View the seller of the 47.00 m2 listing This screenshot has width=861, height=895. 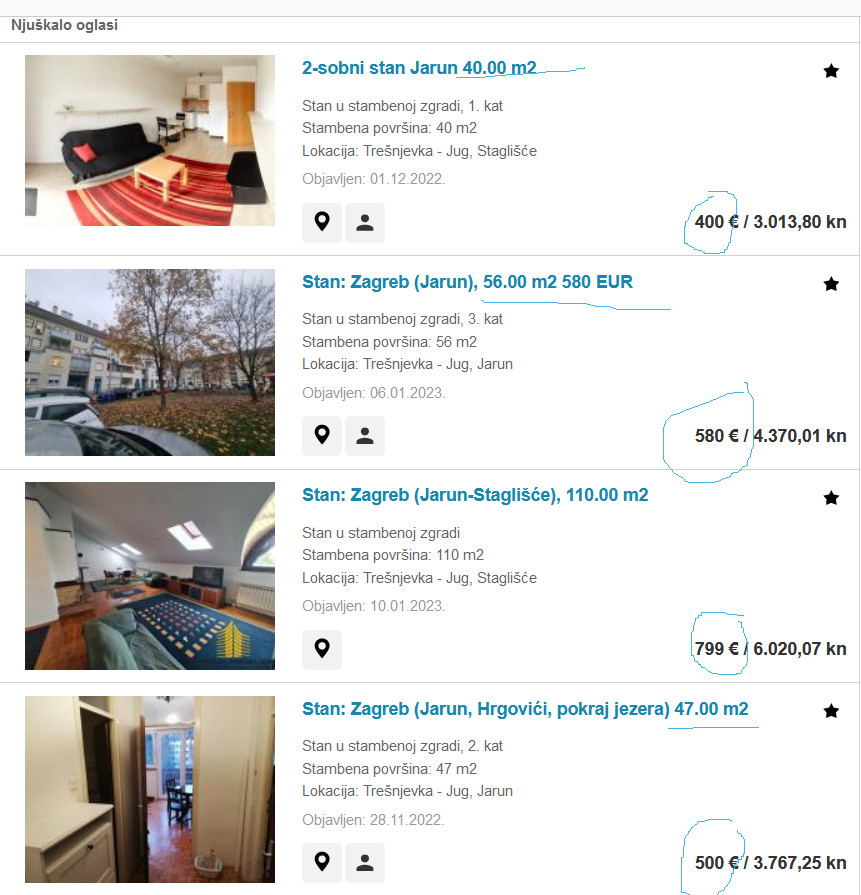pos(365,862)
